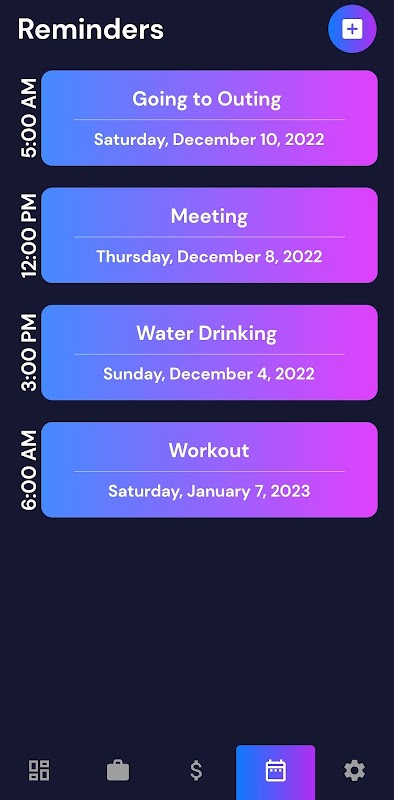Go to the briefcase tab
Image resolution: width=394 pixels, height=800 pixels.
(x=118, y=770)
